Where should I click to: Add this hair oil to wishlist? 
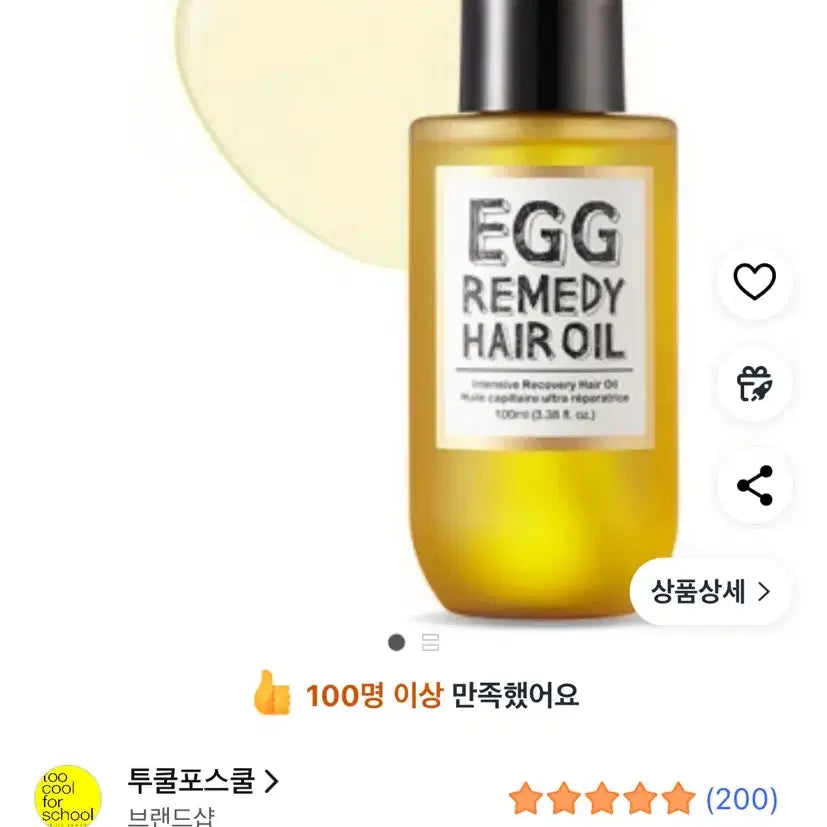tap(754, 282)
